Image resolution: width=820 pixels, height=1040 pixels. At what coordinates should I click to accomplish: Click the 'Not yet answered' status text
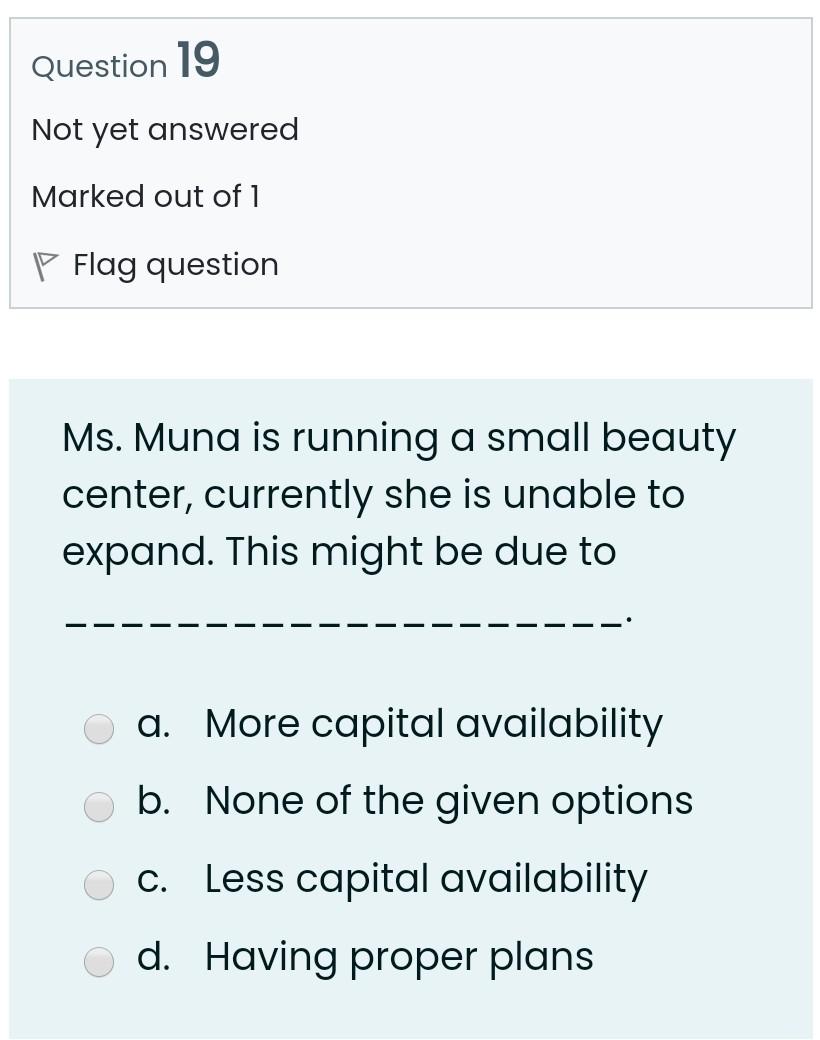pyautogui.click(x=165, y=129)
